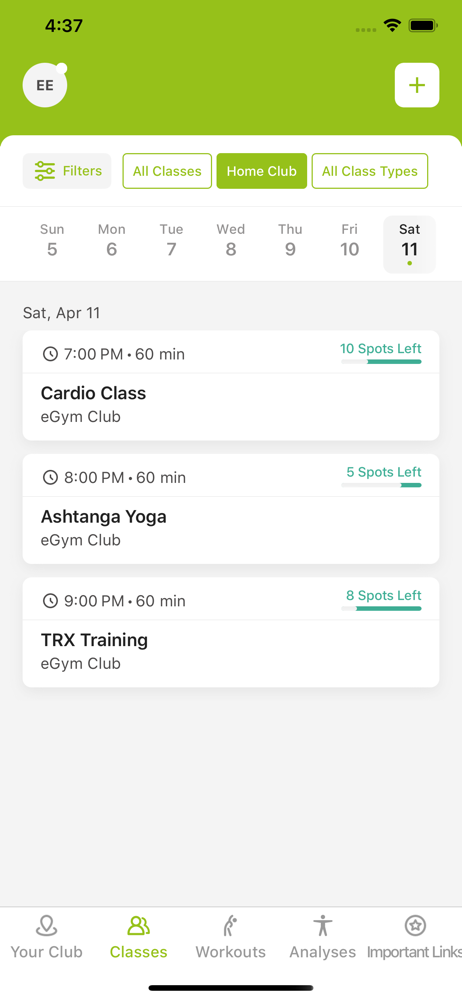Open the Filters options
This screenshot has width=462, height=1000.
click(67, 171)
